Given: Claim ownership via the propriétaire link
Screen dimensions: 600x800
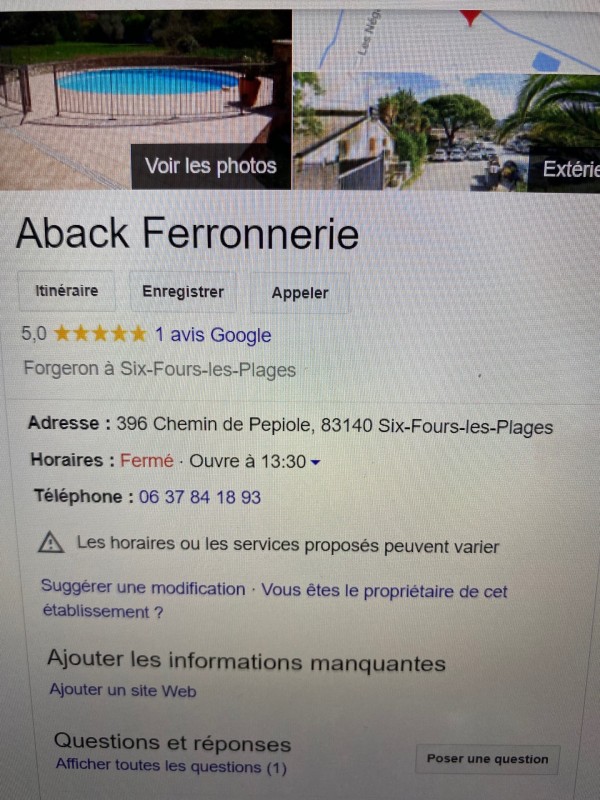Looking at the screenshot, I should click(x=385, y=591).
